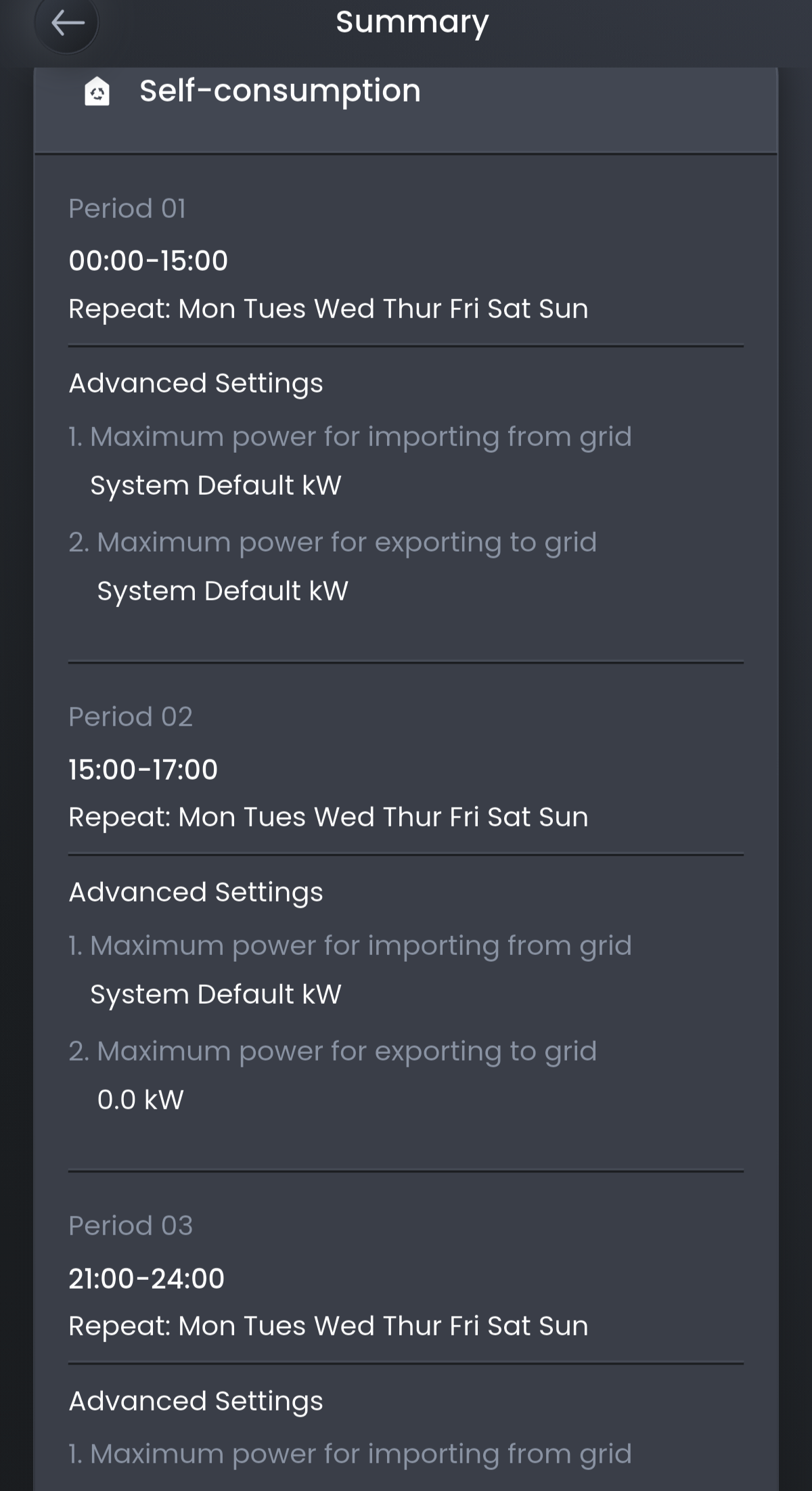Click the 0.0 kW export value in Period 02
The height and width of the screenshot is (1491, 812).
[x=139, y=1098]
